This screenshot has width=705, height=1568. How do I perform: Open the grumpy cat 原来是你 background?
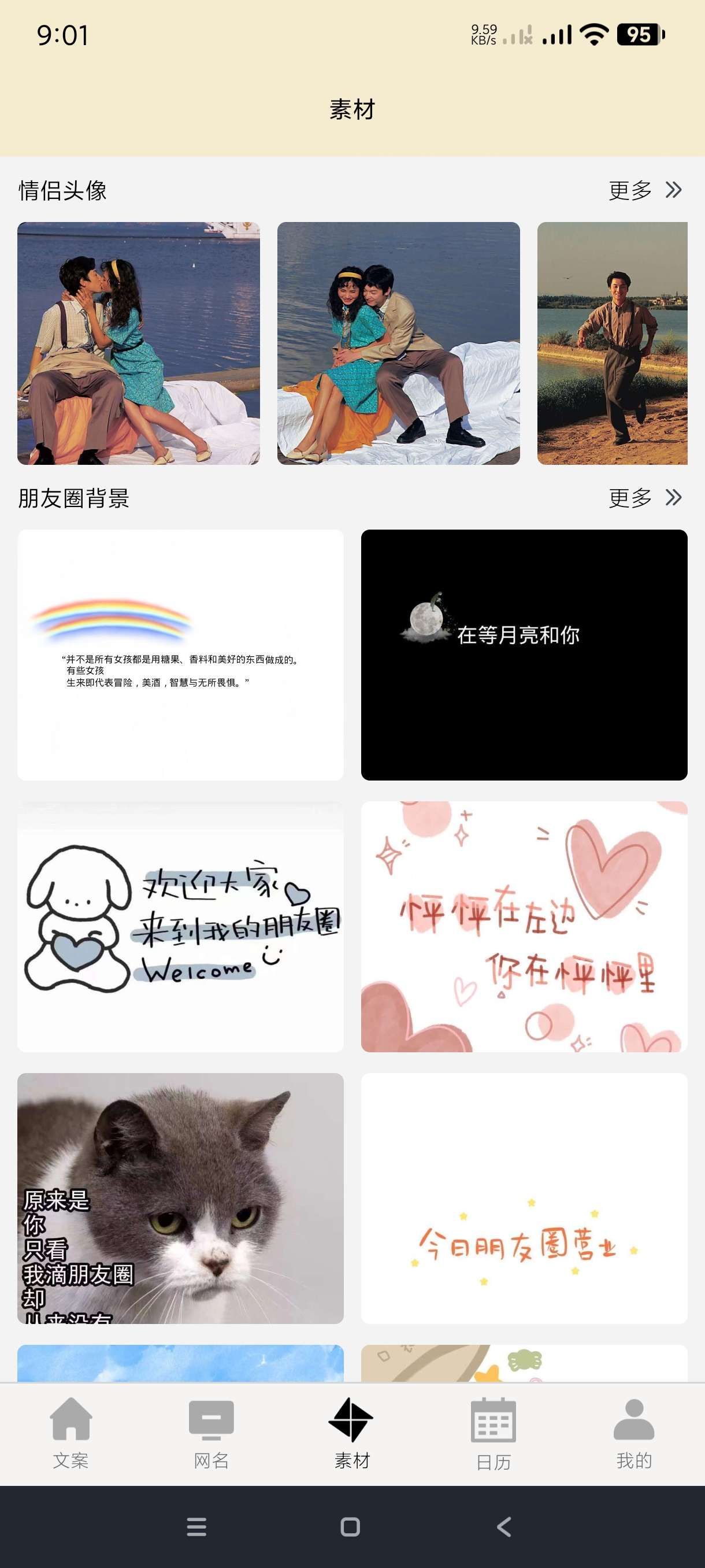click(x=181, y=1198)
